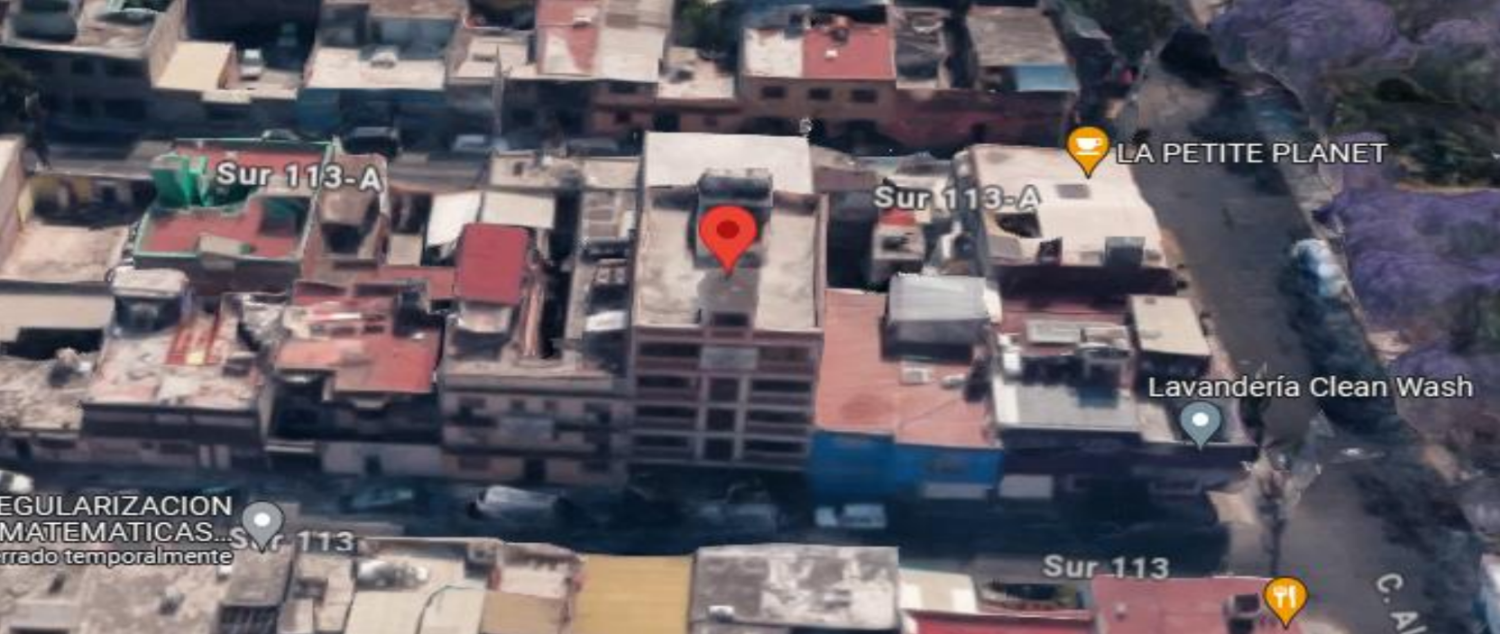Viewport: 1500px width, 634px height.
Task: Open the La Petite Planet cafe marker
Action: (1088, 150)
